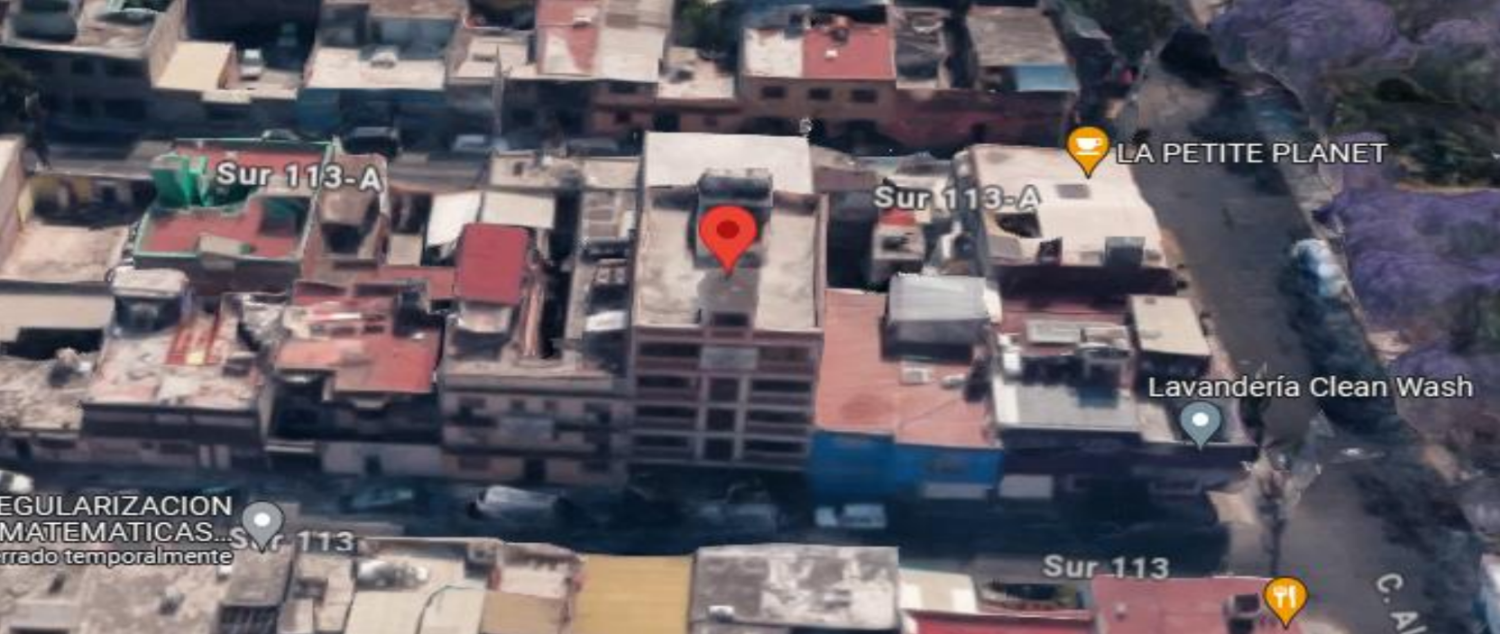Viewport: 1500px width, 634px height.
Task: Open the La Petite Planet cafe marker
Action: (1088, 150)
